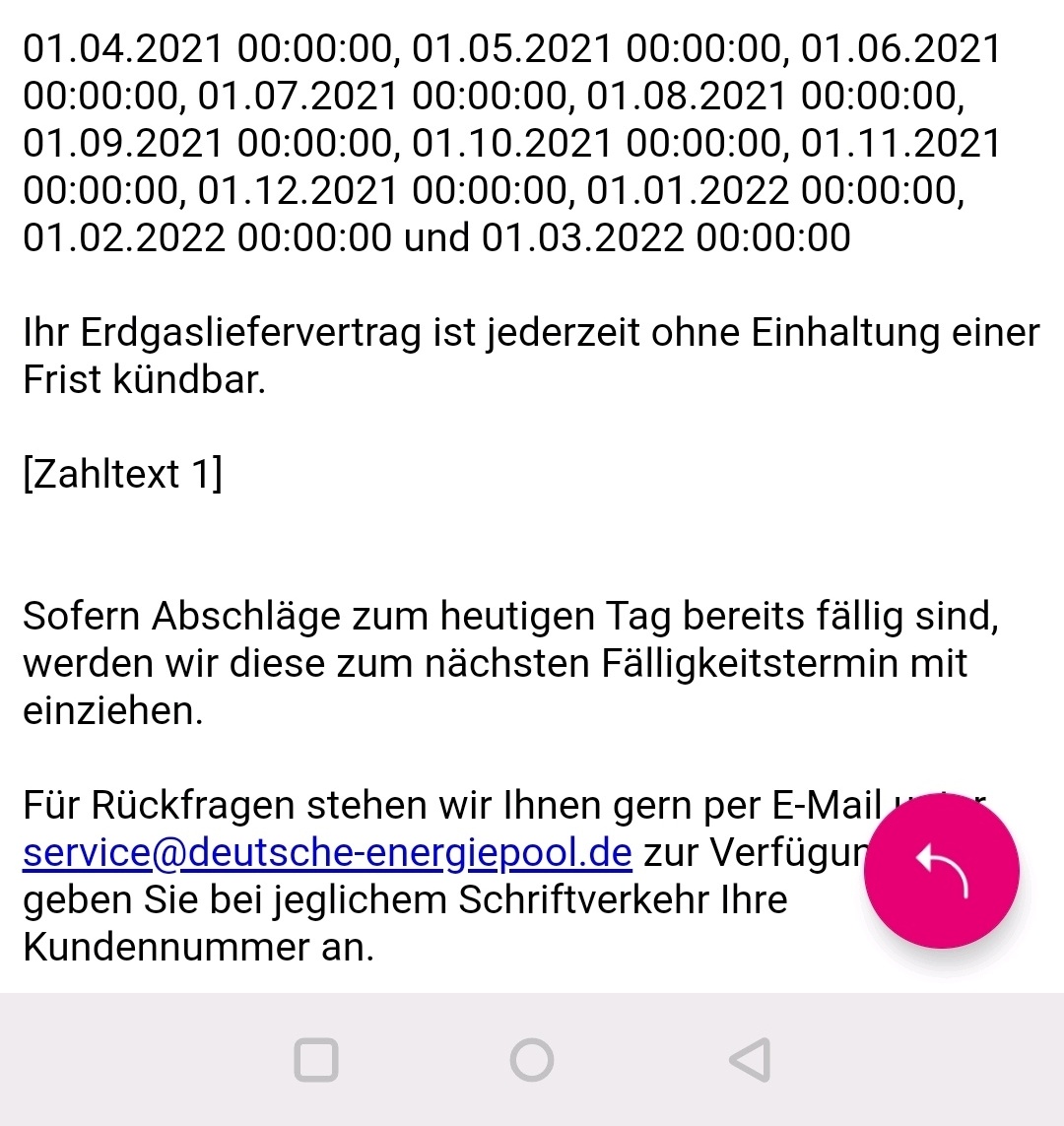
Task: Go back using the system back button
Action: click(750, 1060)
